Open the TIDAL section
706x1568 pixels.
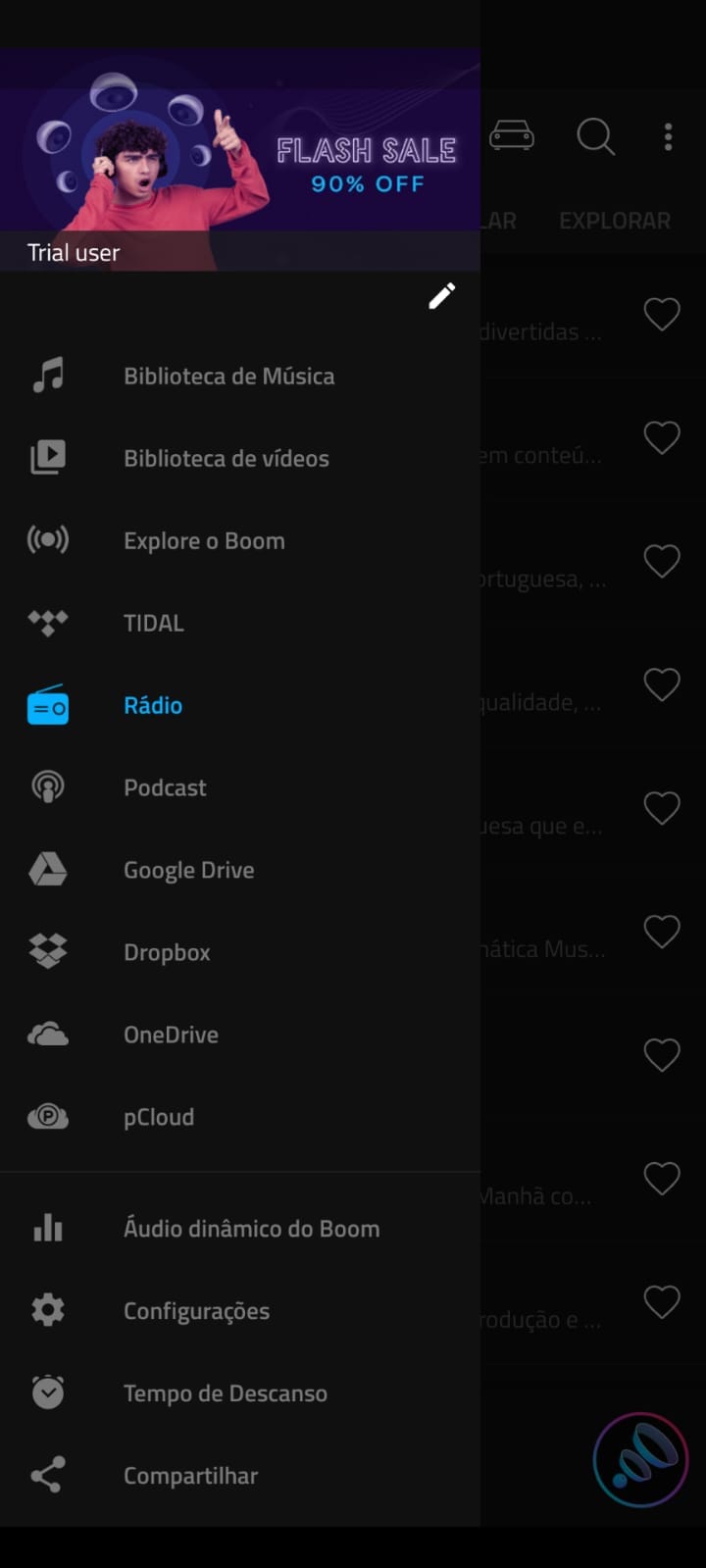153,623
